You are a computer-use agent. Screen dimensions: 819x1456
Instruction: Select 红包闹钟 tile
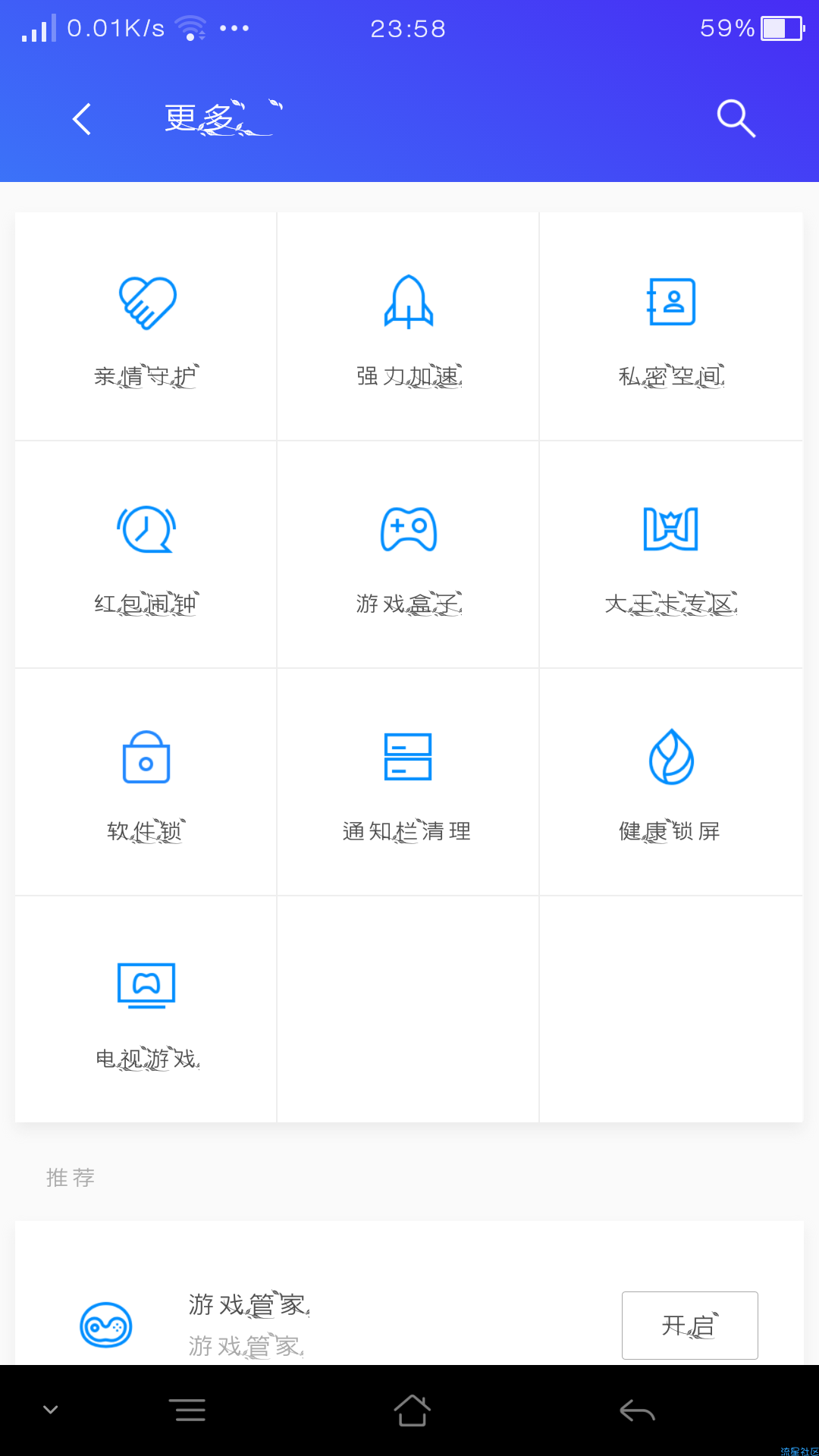tap(146, 554)
